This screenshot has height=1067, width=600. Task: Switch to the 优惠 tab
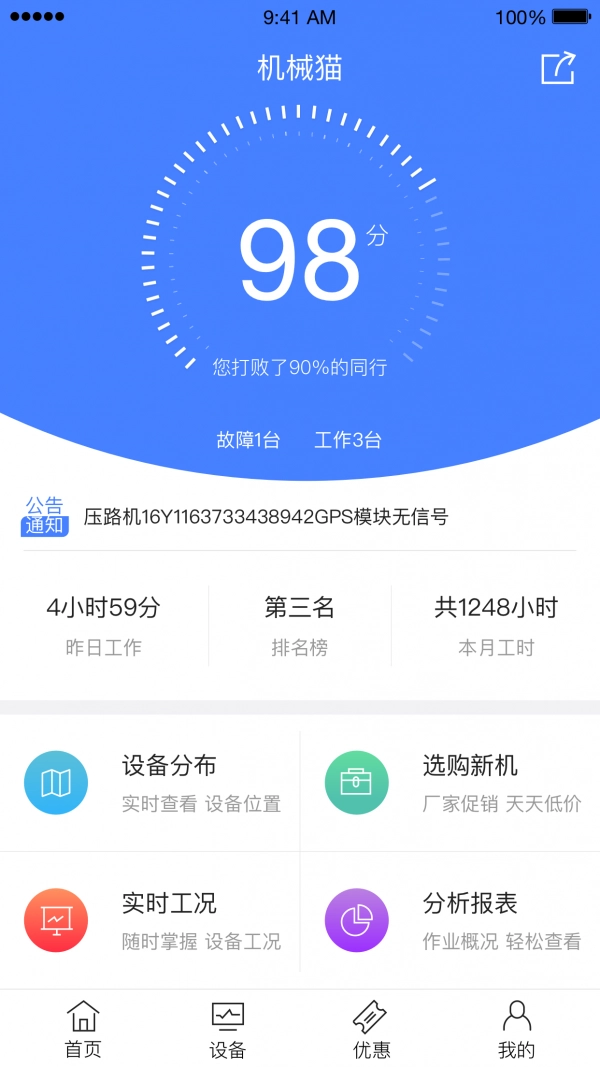(x=371, y=1029)
